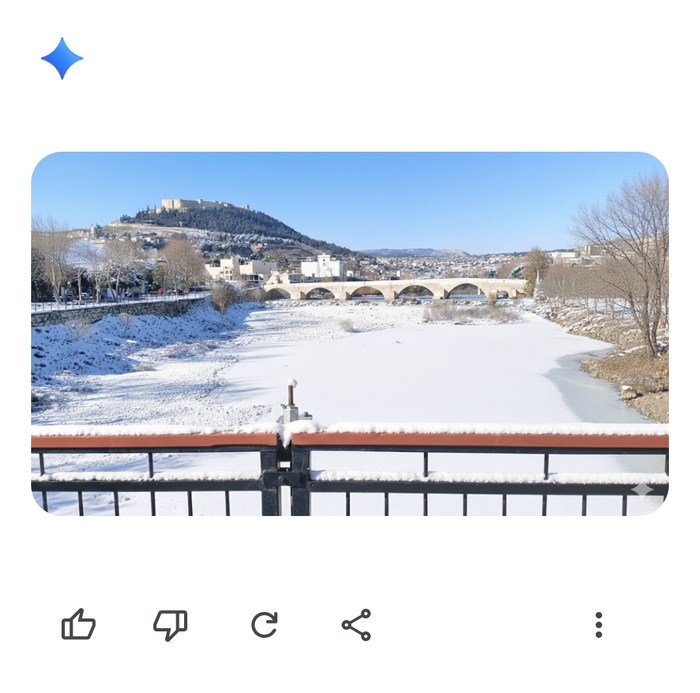Screen dimensions: 700x693
Task: Share the generated image response
Action: [356, 625]
